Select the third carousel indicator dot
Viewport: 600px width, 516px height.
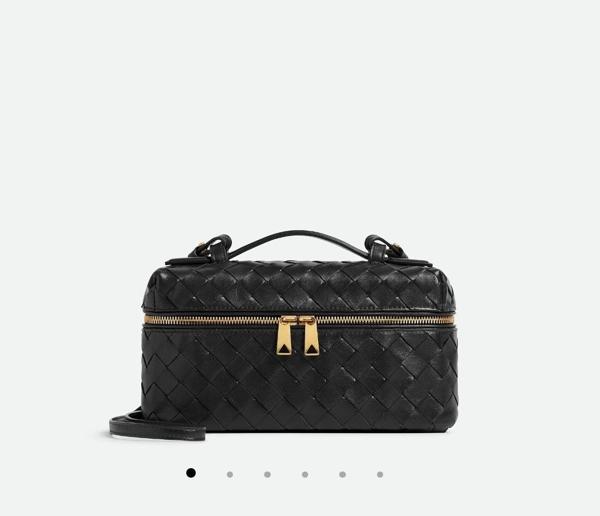coord(267,474)
